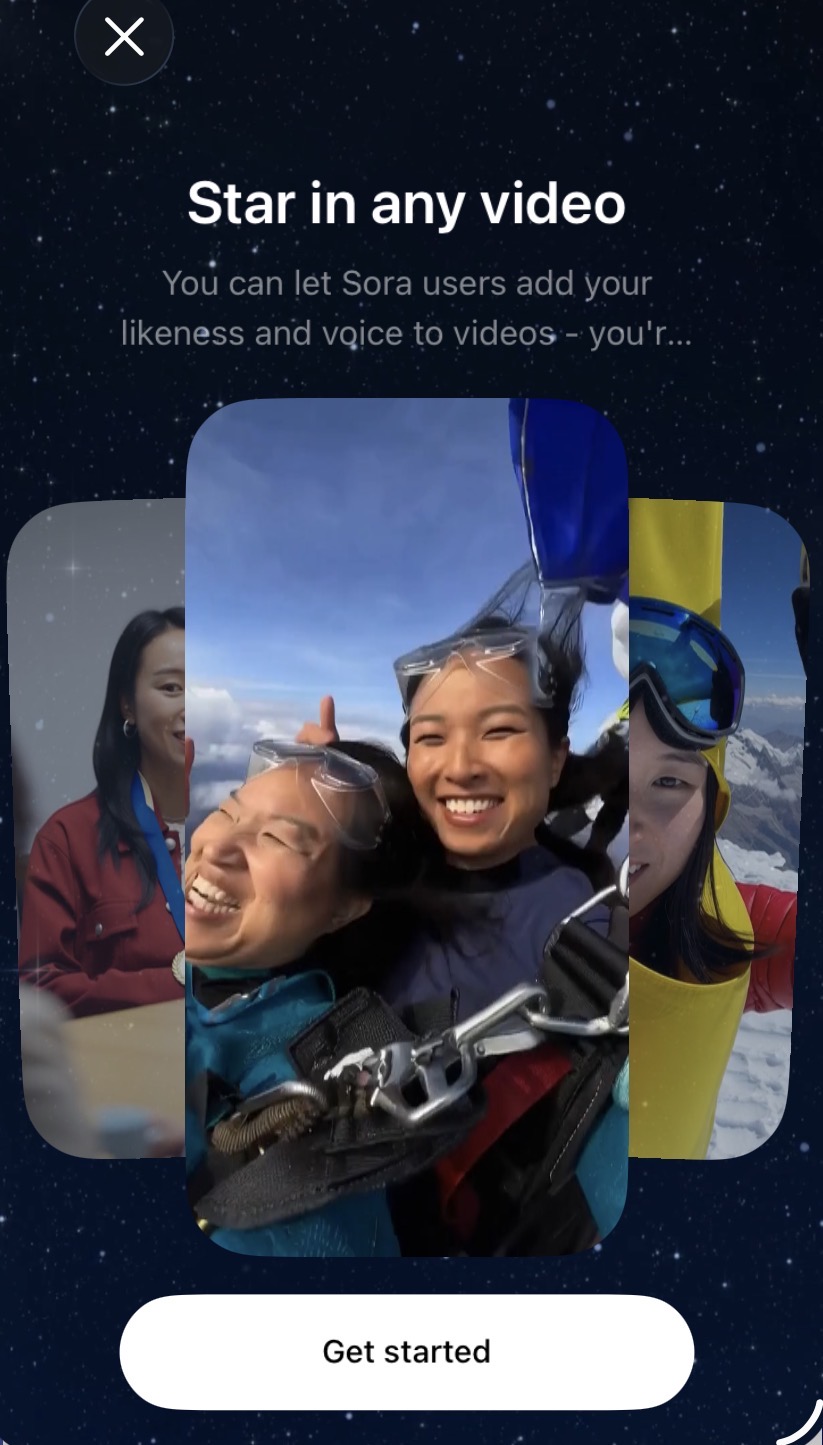Tap the Get started button
The height and width of the screenshot is (1445, 823).
(406, 1351)
